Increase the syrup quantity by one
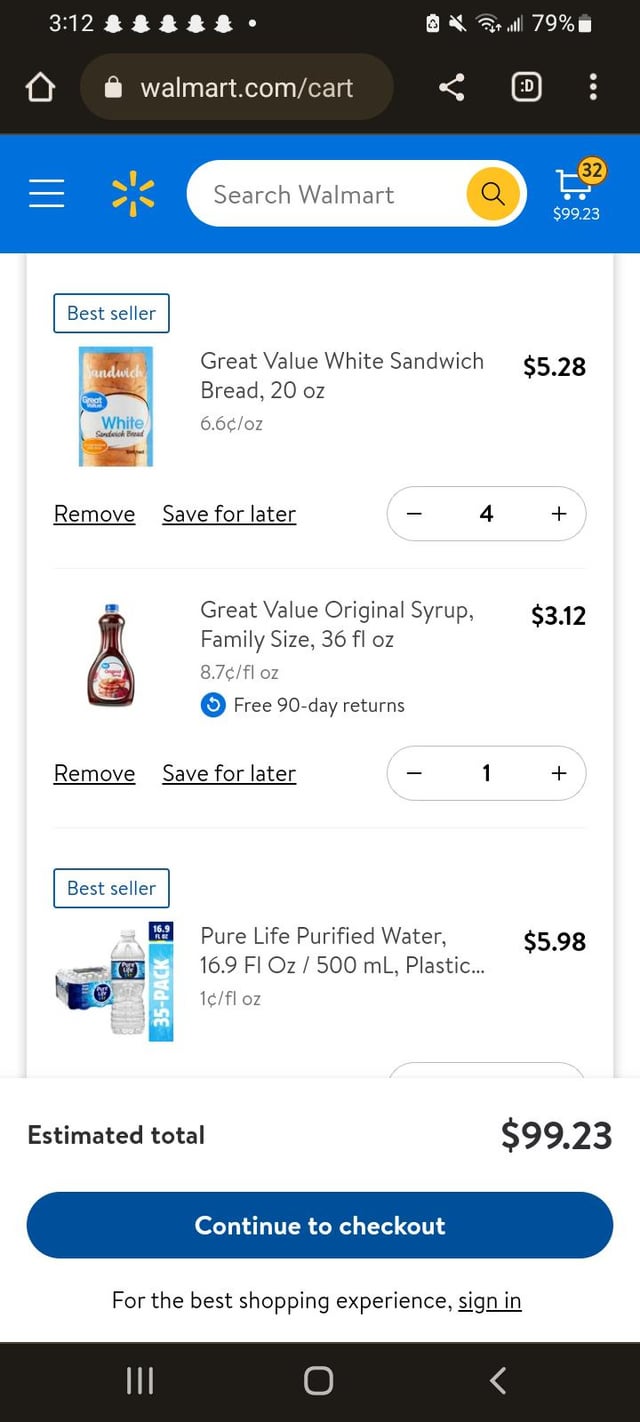The height and width of the screenshot is (1422, 640). 558,773
